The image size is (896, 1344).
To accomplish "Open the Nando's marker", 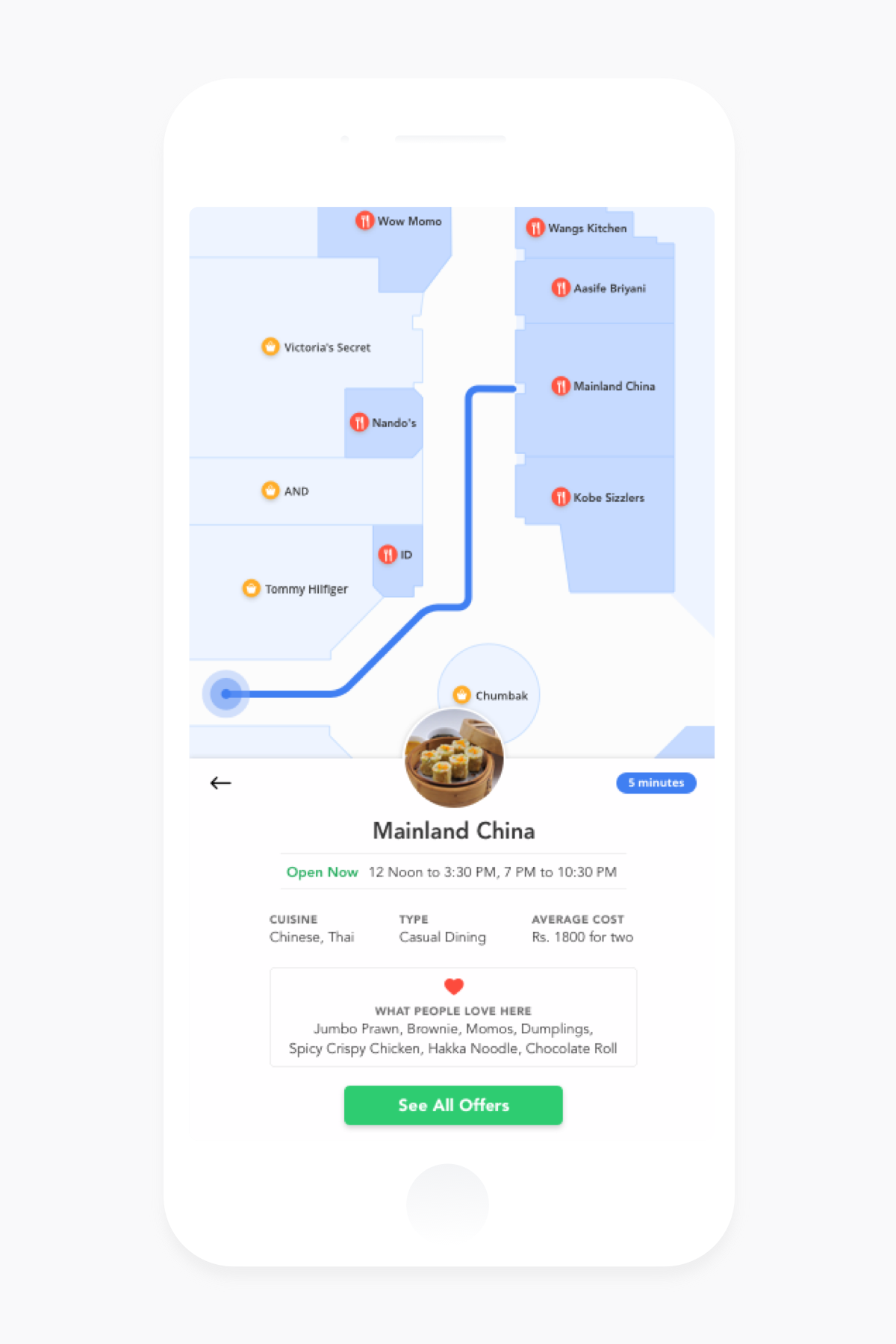I will tap(359, 423).
